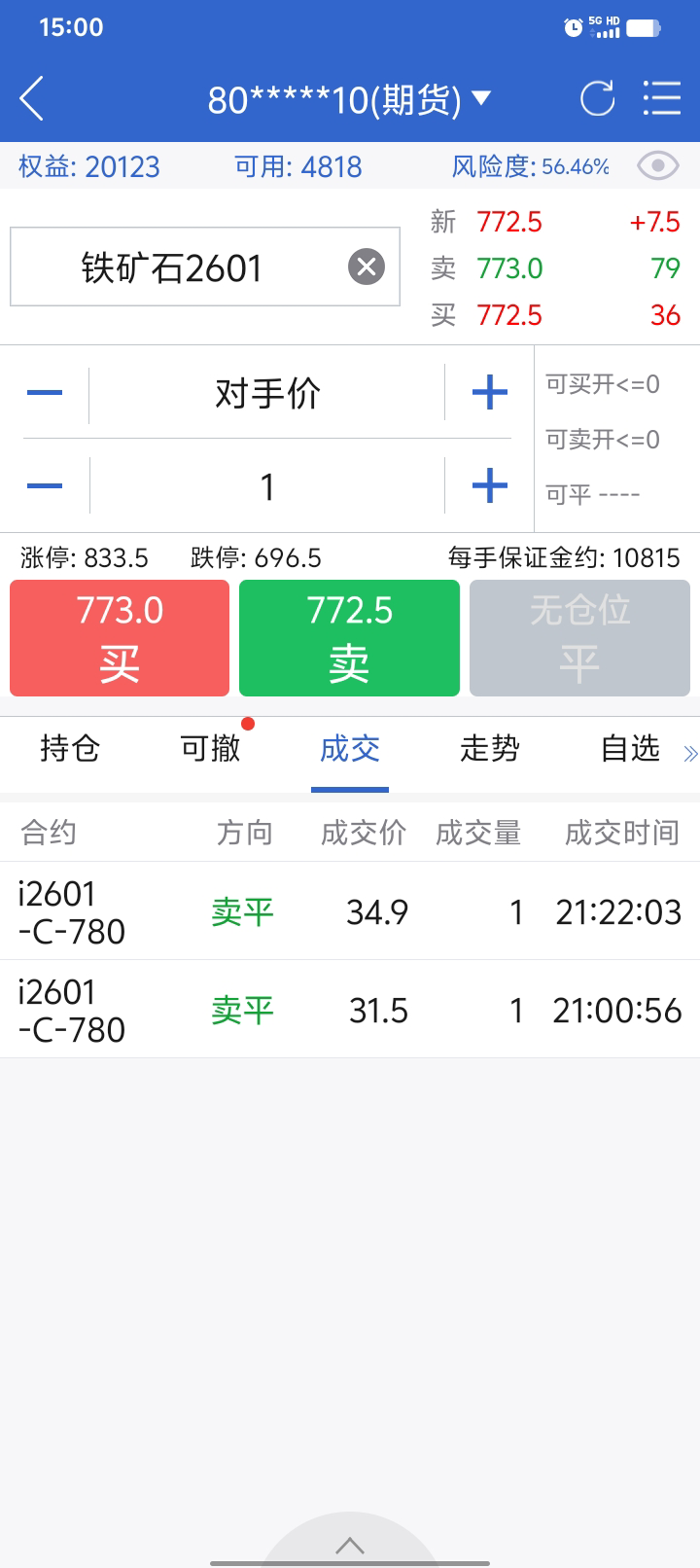Image resolution: width=700 pixels, height=1568 pixels.
Task: Switch to the 自选 tab
Action: [630, 748]
